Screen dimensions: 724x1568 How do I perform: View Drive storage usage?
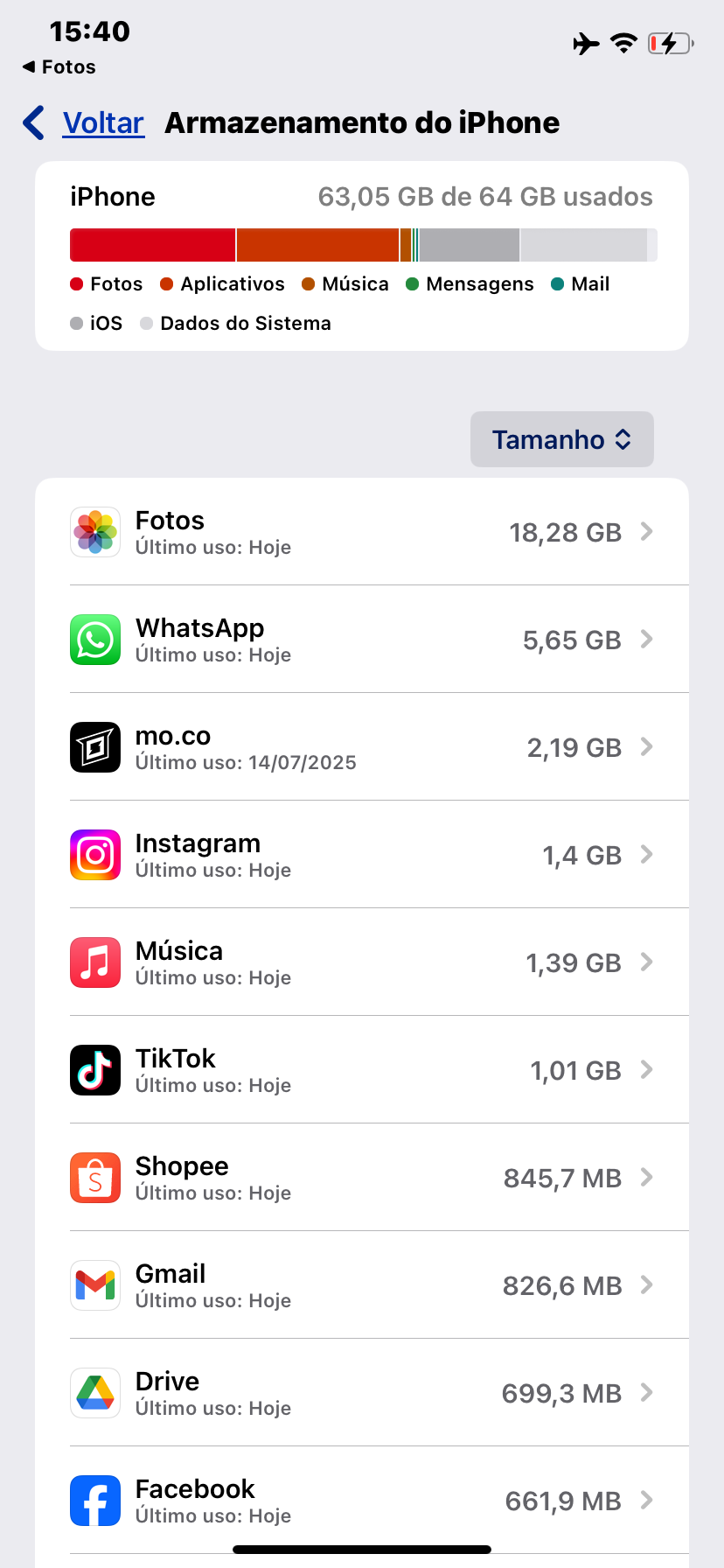(362, 1393)
